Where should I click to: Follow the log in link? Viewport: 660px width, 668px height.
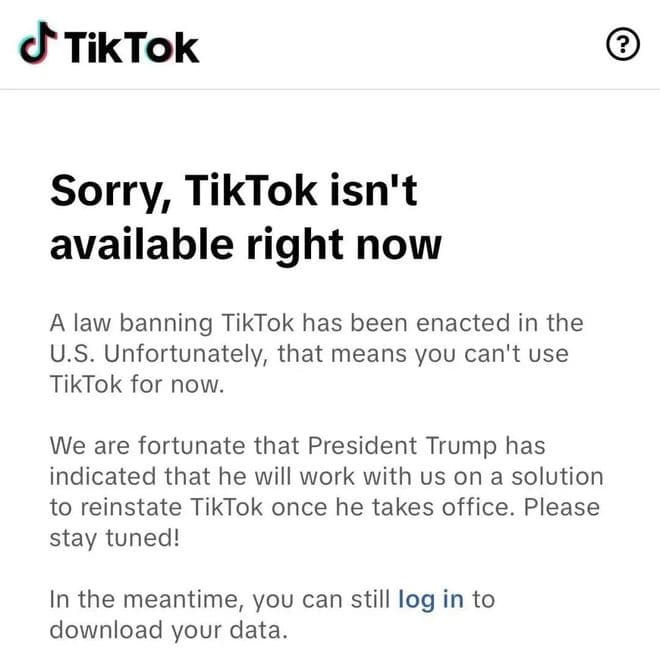(x=431, y=599)
